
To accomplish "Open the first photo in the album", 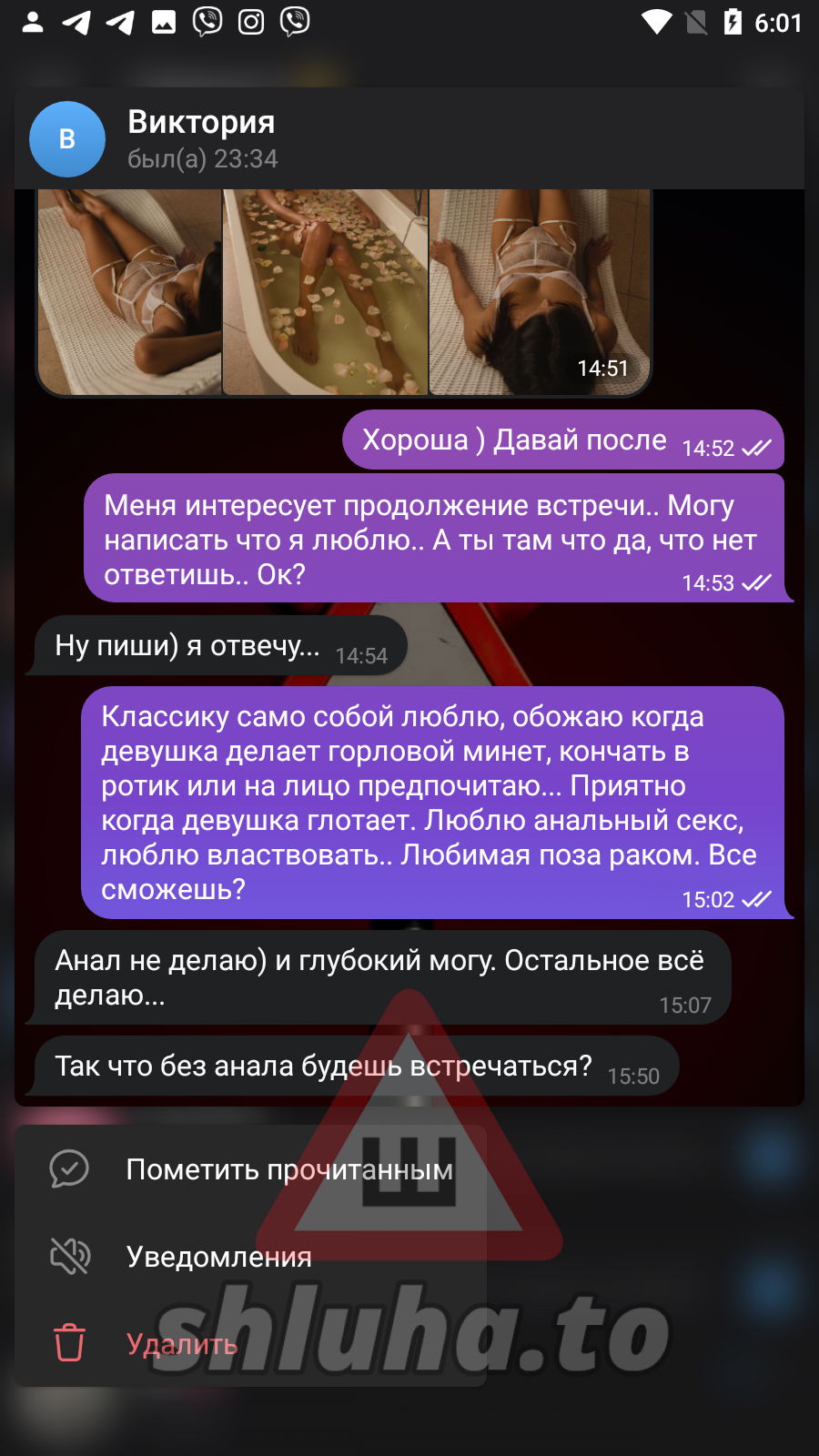I will [129, 291].
